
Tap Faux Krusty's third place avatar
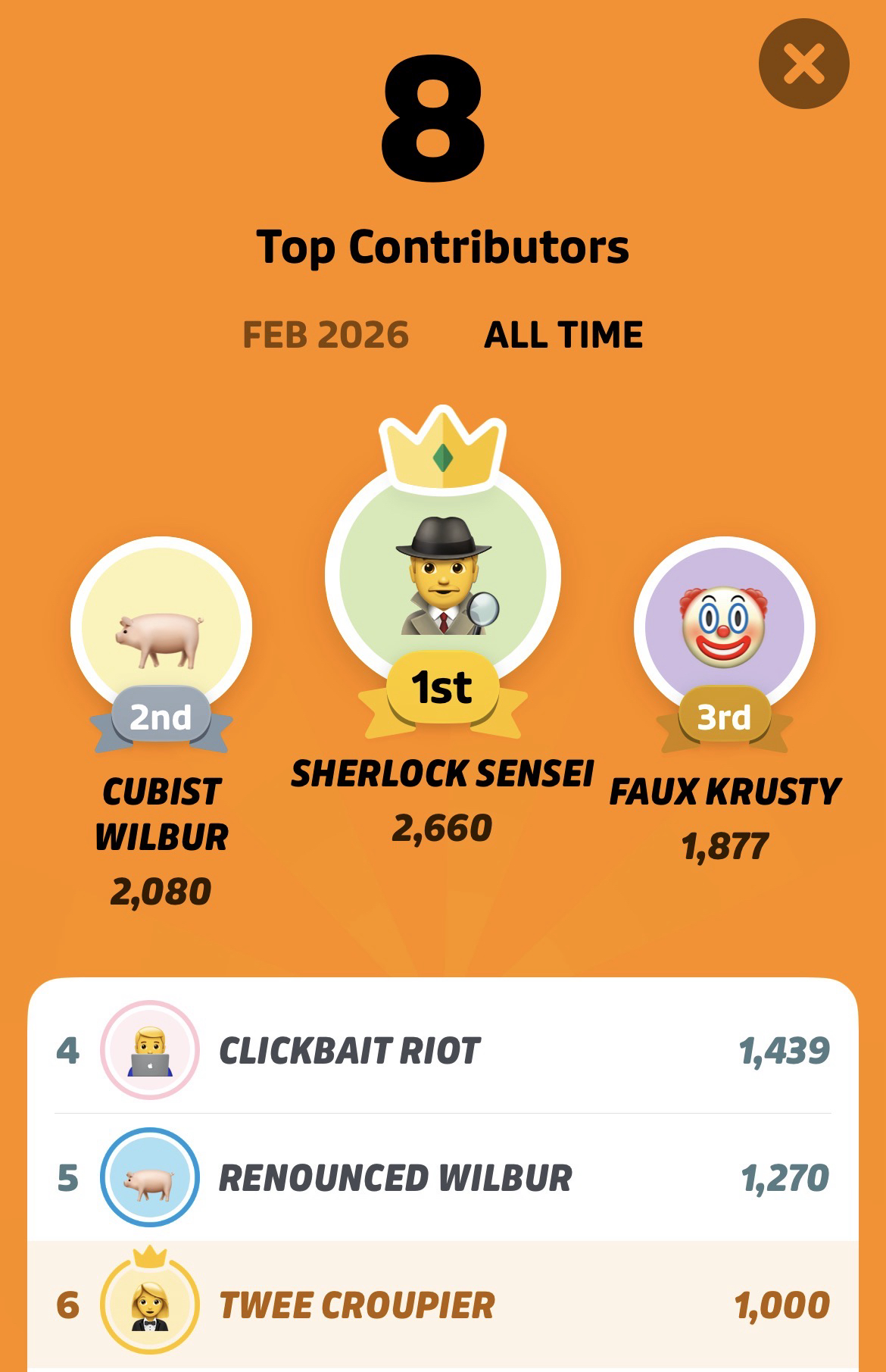click(724, 627)
